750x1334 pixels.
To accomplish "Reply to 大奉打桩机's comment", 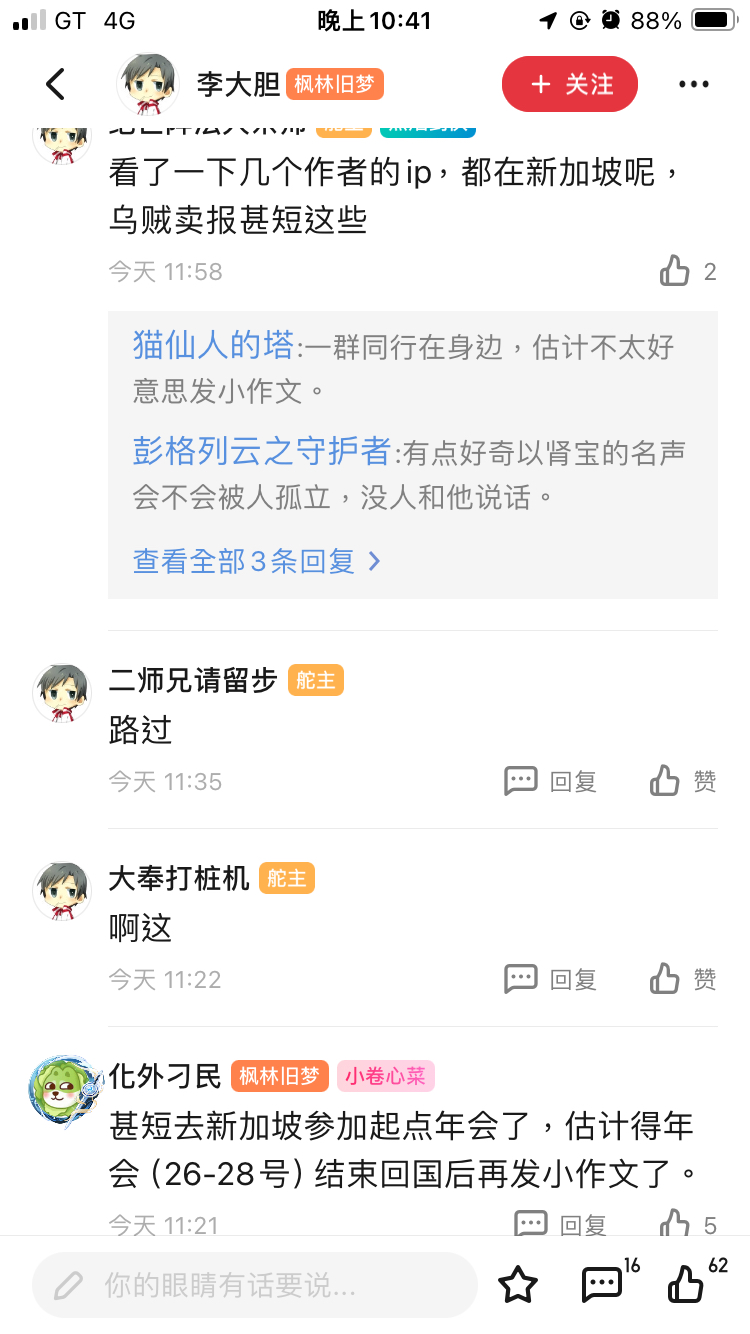I will pyautogui.click(x=550, y=979).
